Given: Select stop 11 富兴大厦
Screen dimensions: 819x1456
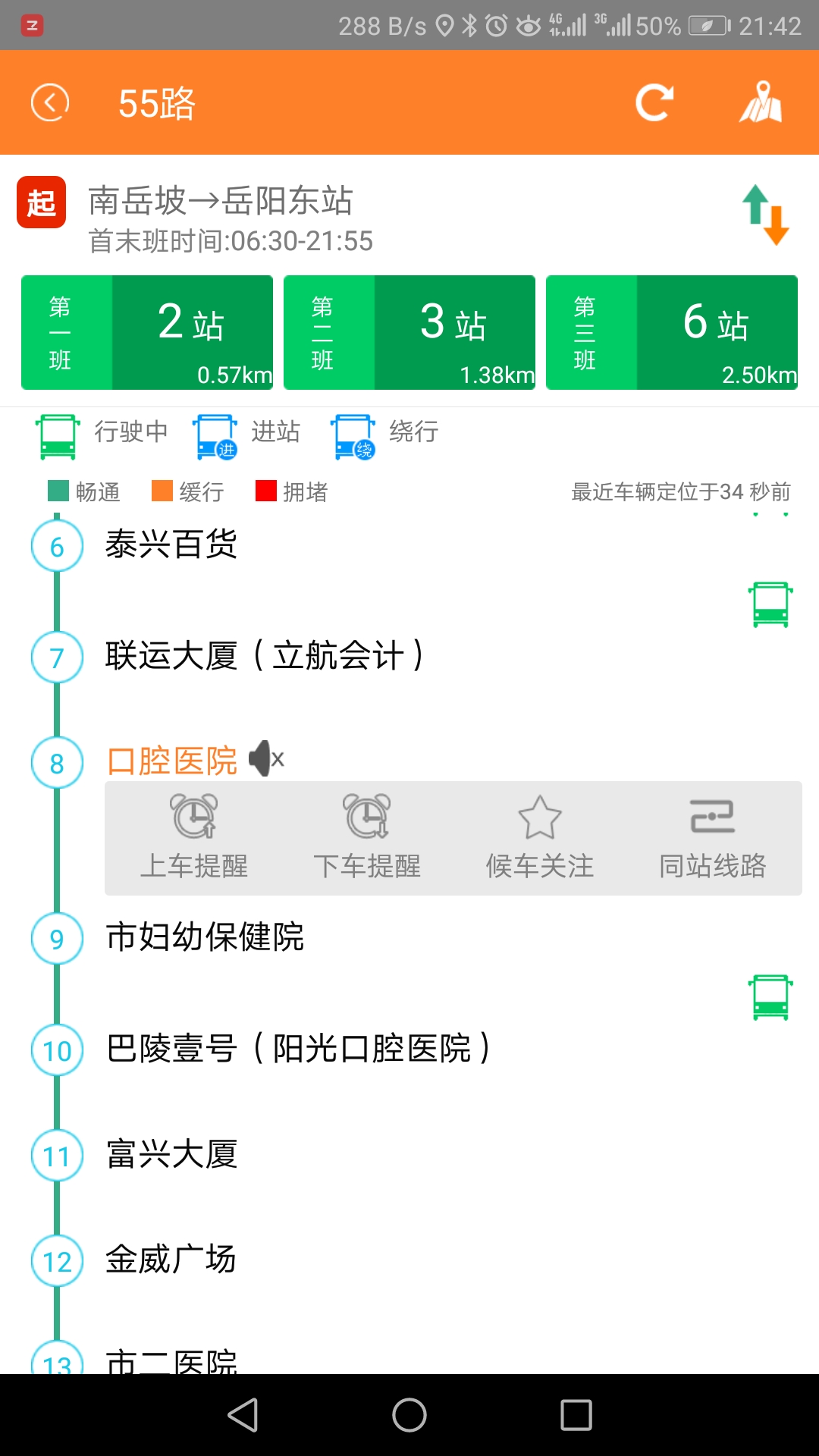Looking at the screenshot, I should [171, 1155].
